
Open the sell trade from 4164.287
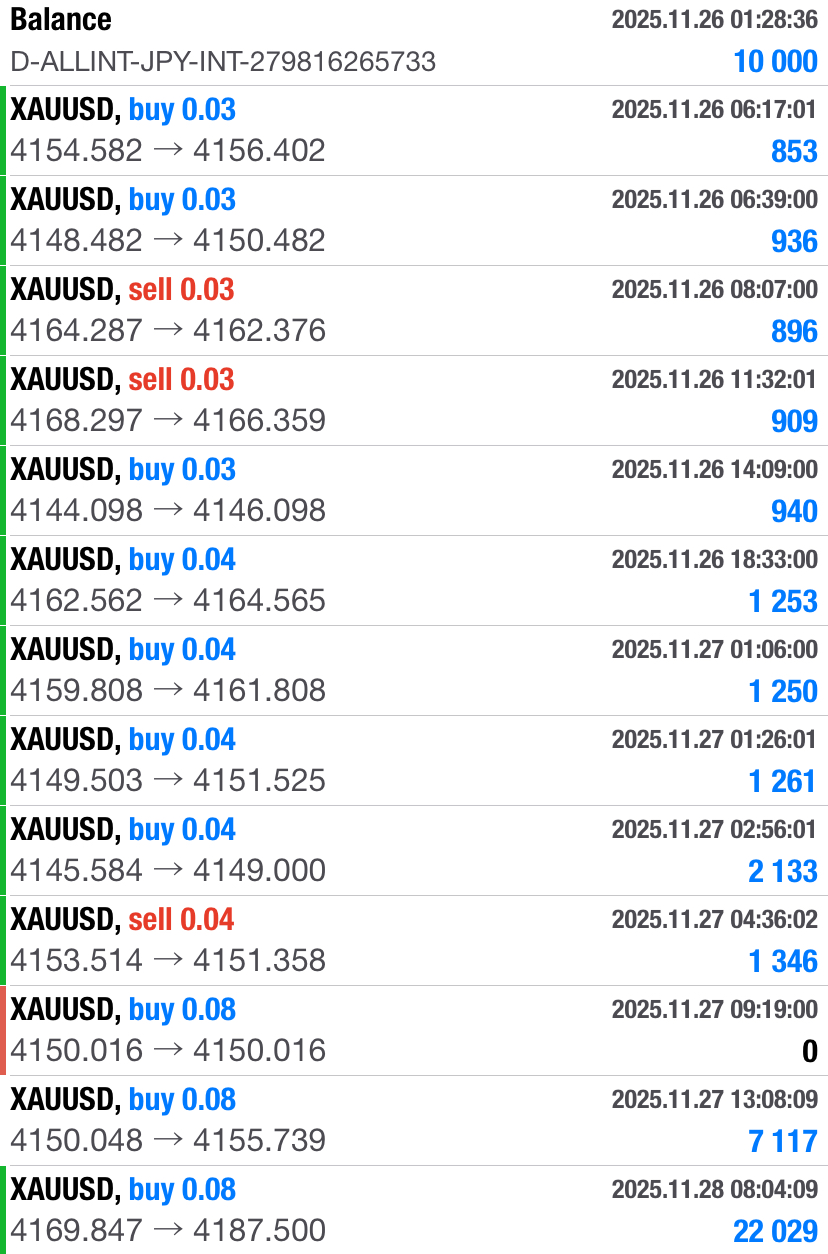coord(414,311)
